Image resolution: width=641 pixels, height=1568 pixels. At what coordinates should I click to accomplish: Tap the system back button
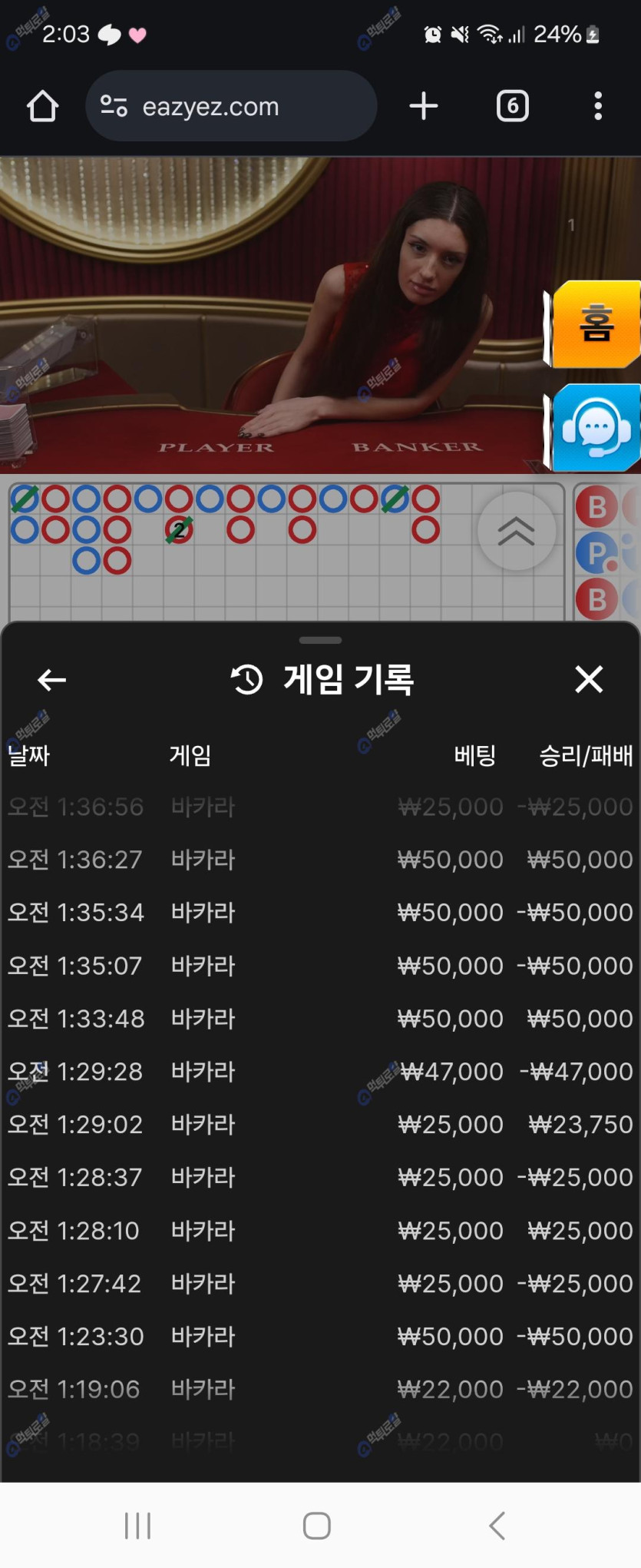coord(497,1526)
